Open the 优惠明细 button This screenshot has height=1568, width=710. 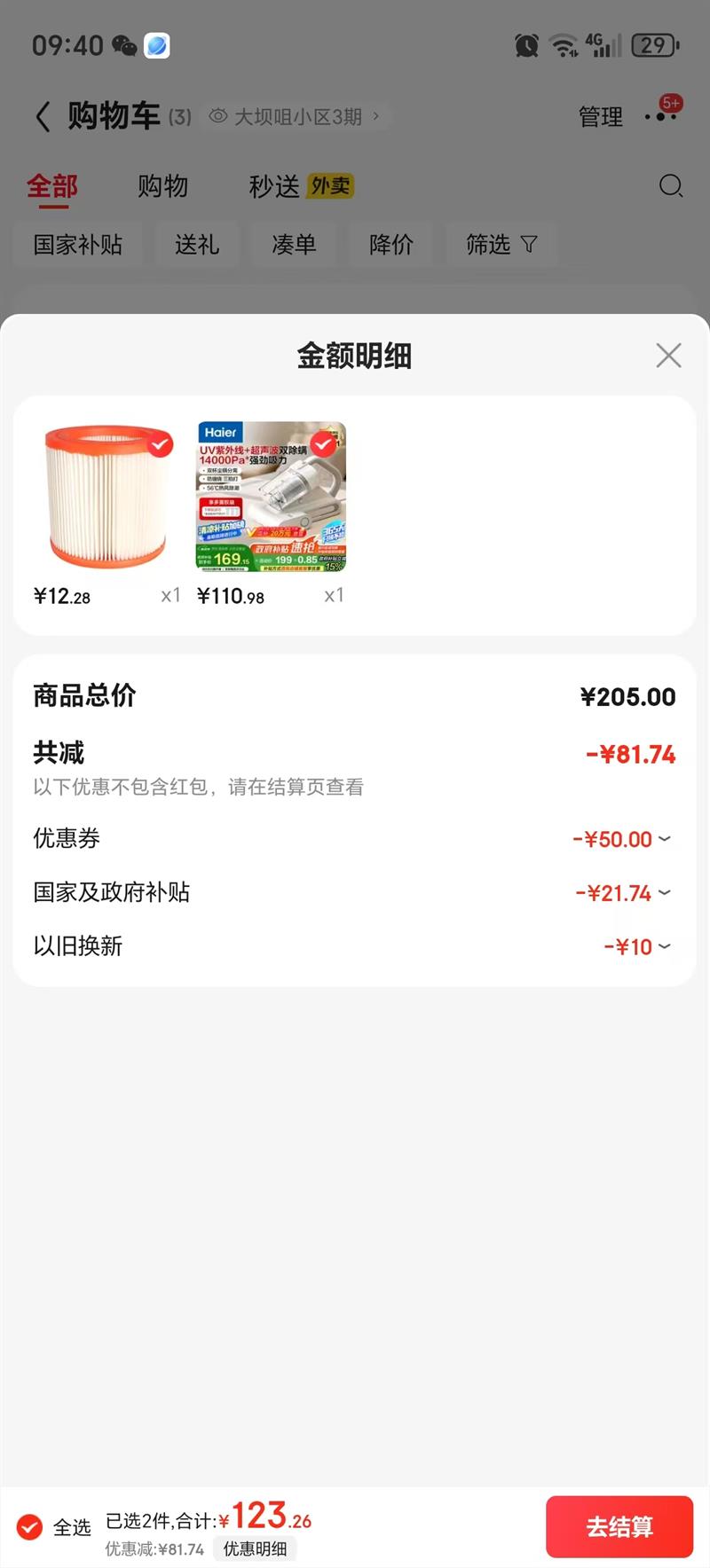click(255, 1548)
